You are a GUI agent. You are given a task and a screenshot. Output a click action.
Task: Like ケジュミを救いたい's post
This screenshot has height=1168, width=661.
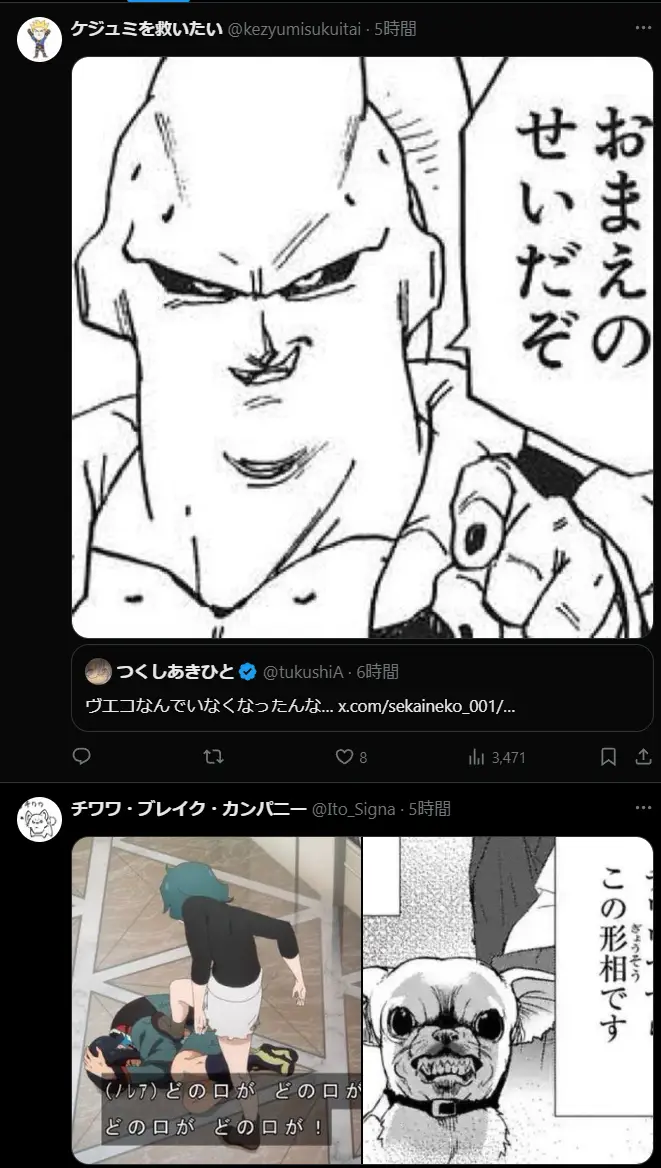(345, 757)
